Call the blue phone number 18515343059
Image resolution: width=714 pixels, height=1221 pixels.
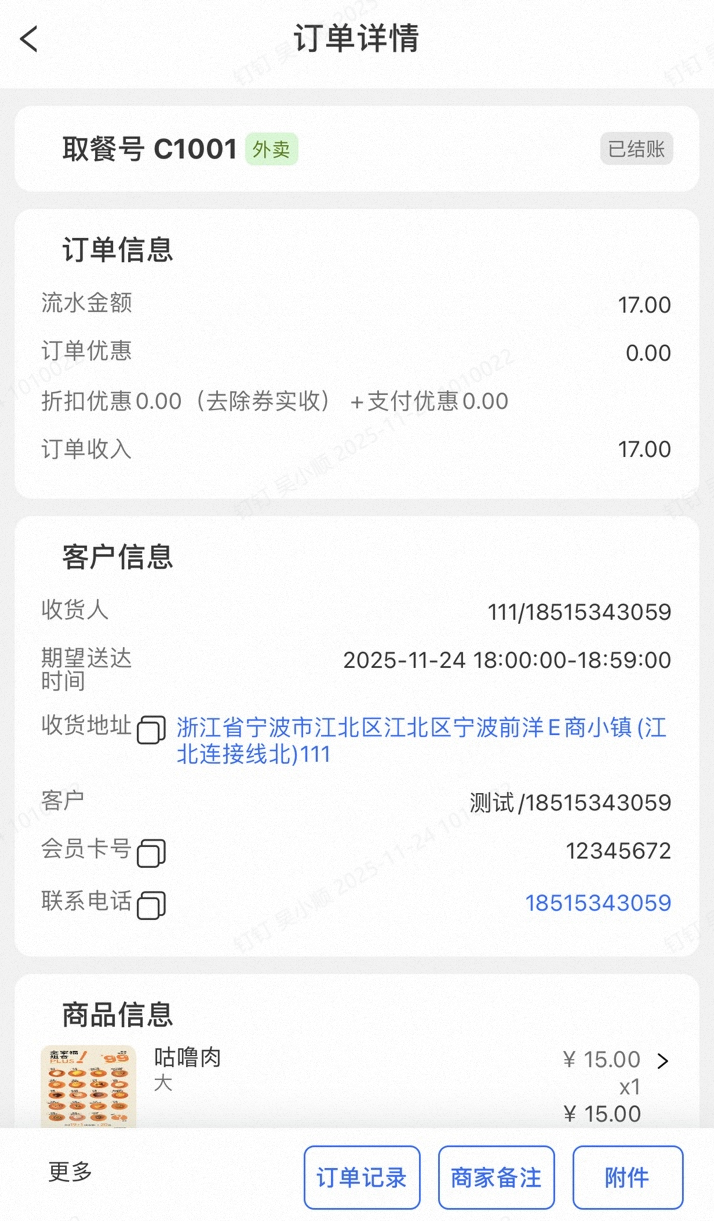(598, 903)
